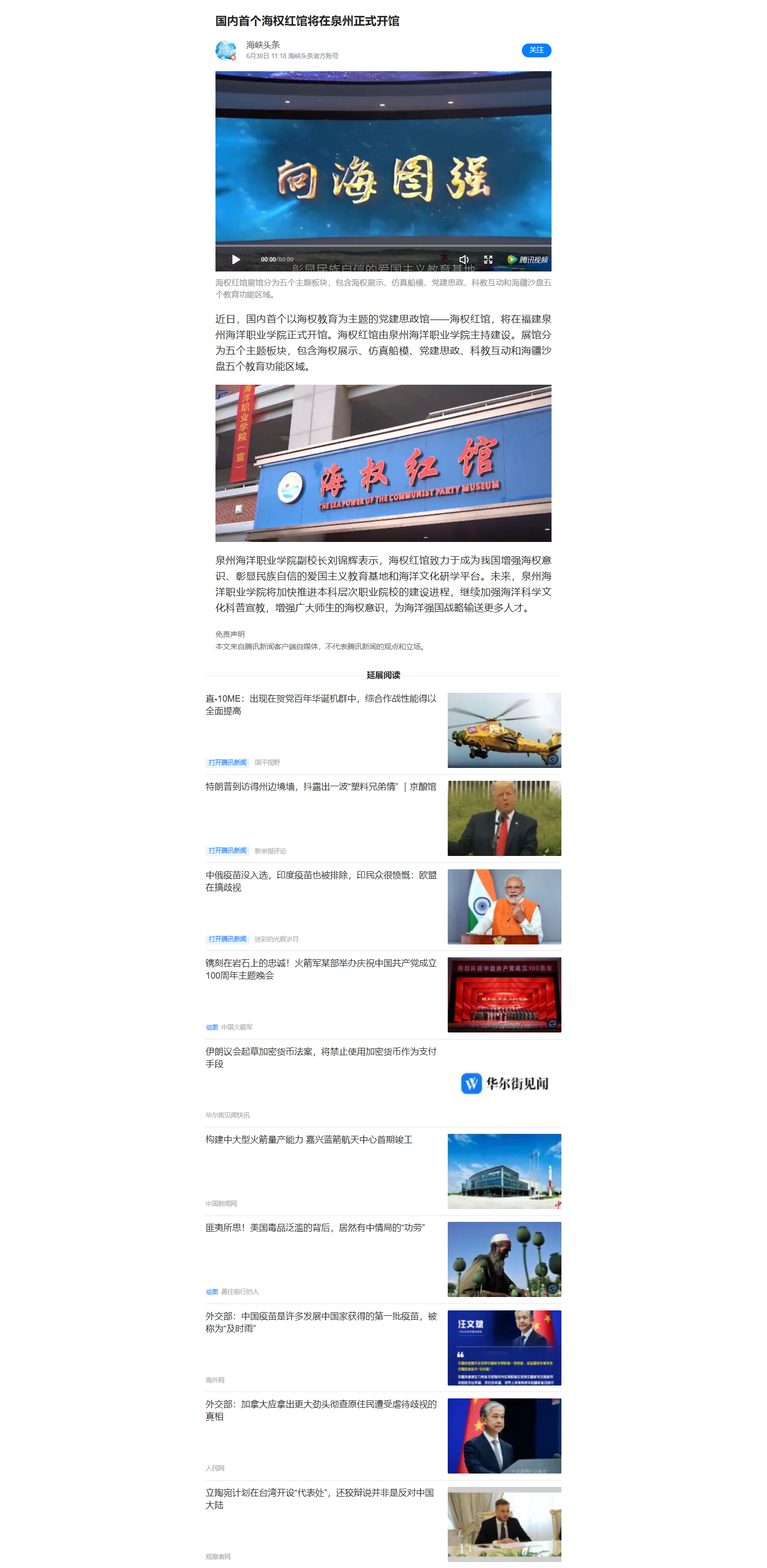Image resolution: width=767 pixels, height=1568 pixels.
Task: Play the video
Action: point(236,259)
